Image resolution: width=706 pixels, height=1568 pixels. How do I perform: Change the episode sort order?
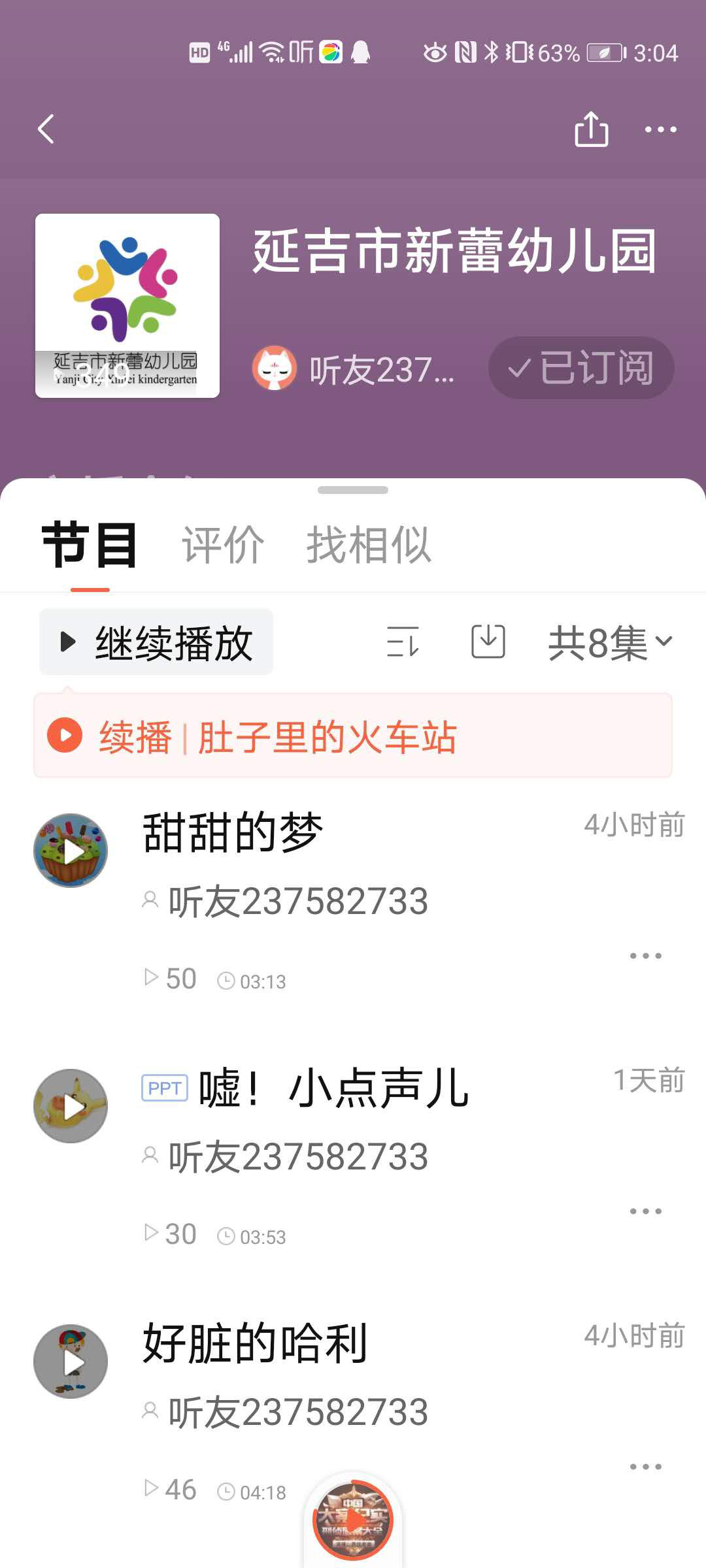403,642
